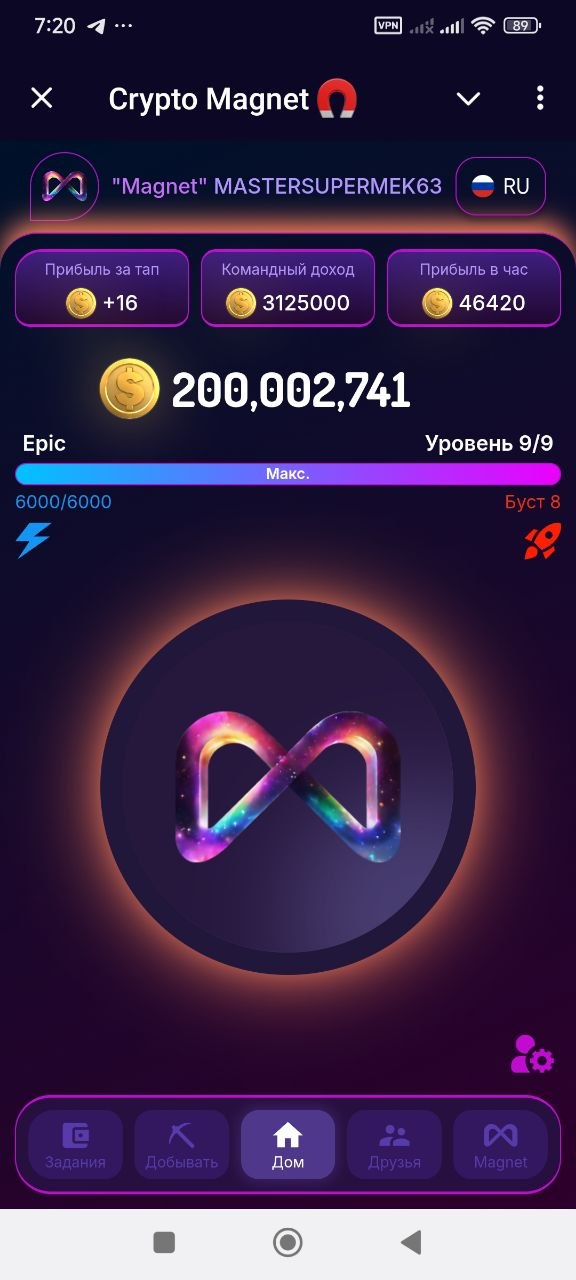The width and height of the screenshot is (576, 1280).
Task: Open the Друзья tab
Action: coord(394,1145)
